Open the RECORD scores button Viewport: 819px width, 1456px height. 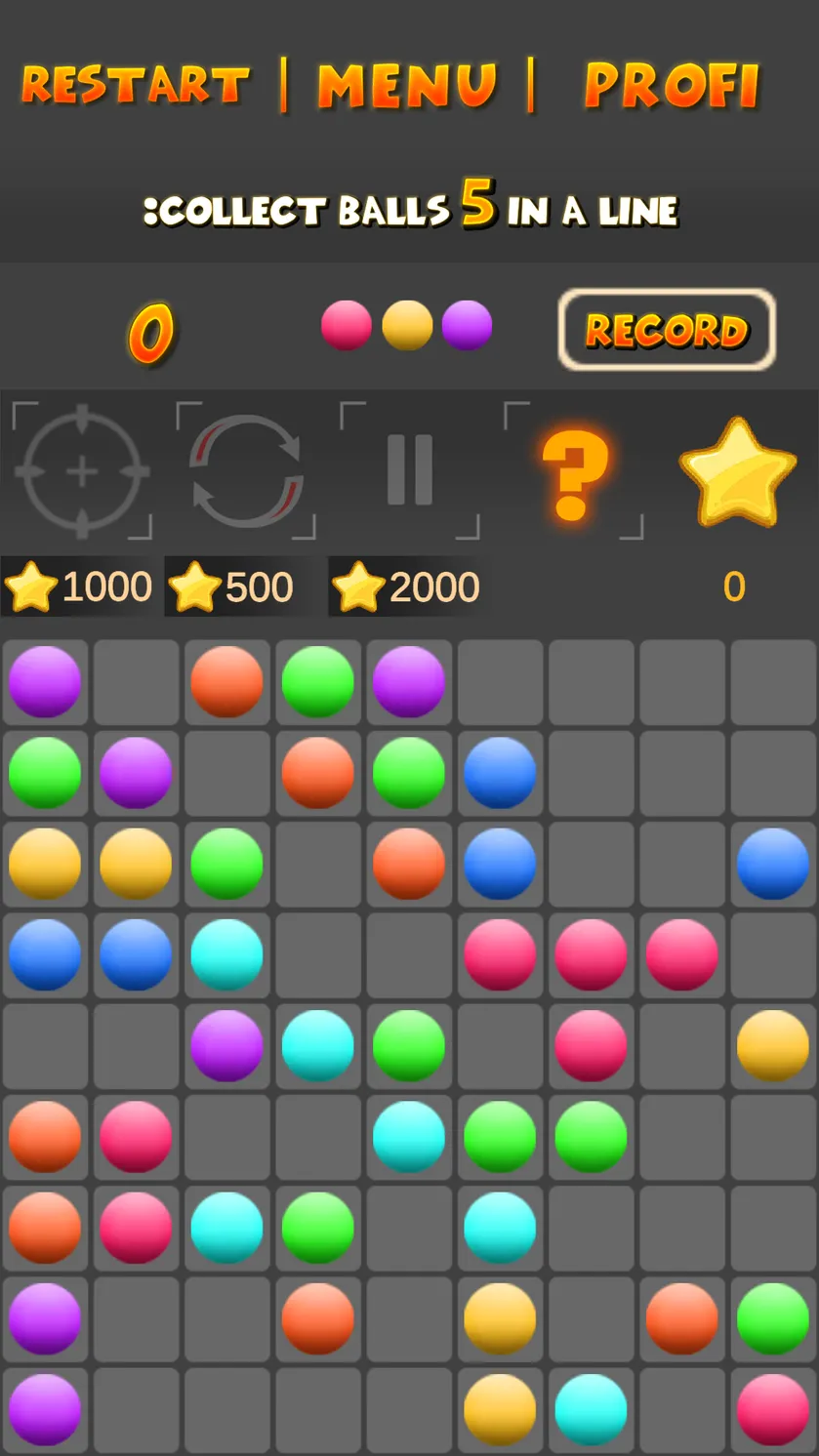pos(667,330)
